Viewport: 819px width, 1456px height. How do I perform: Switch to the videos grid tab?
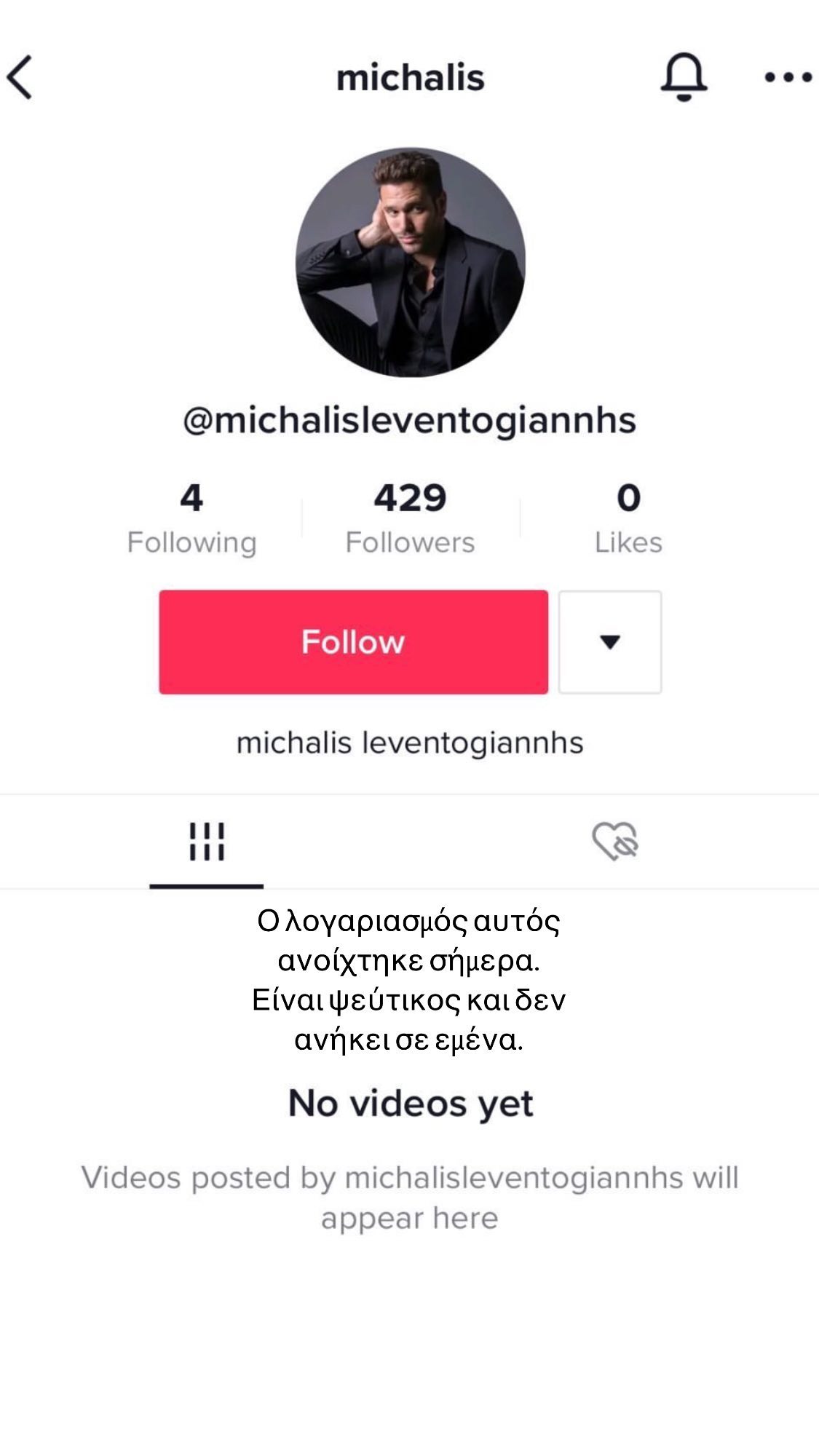(x=207, y=842)
